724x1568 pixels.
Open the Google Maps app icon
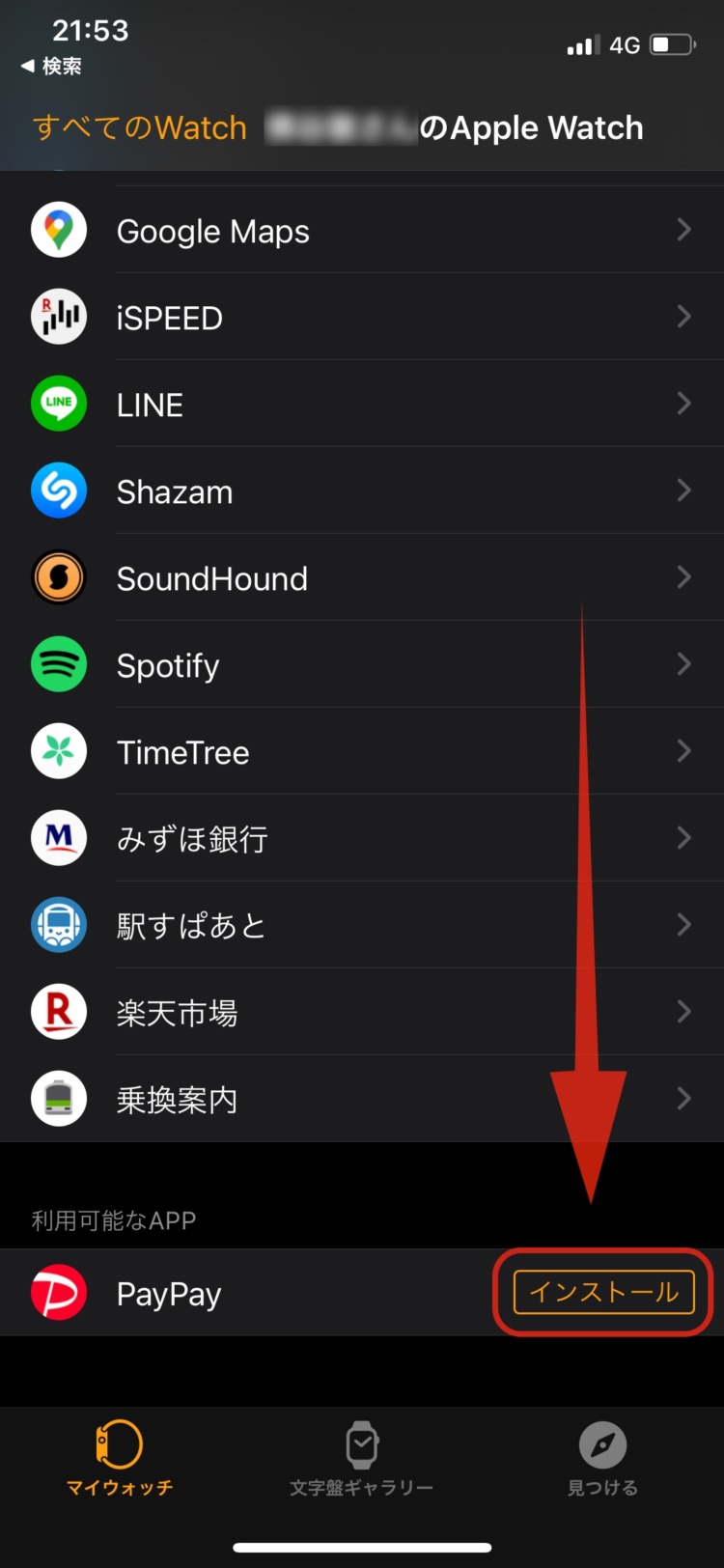[59, 230]
